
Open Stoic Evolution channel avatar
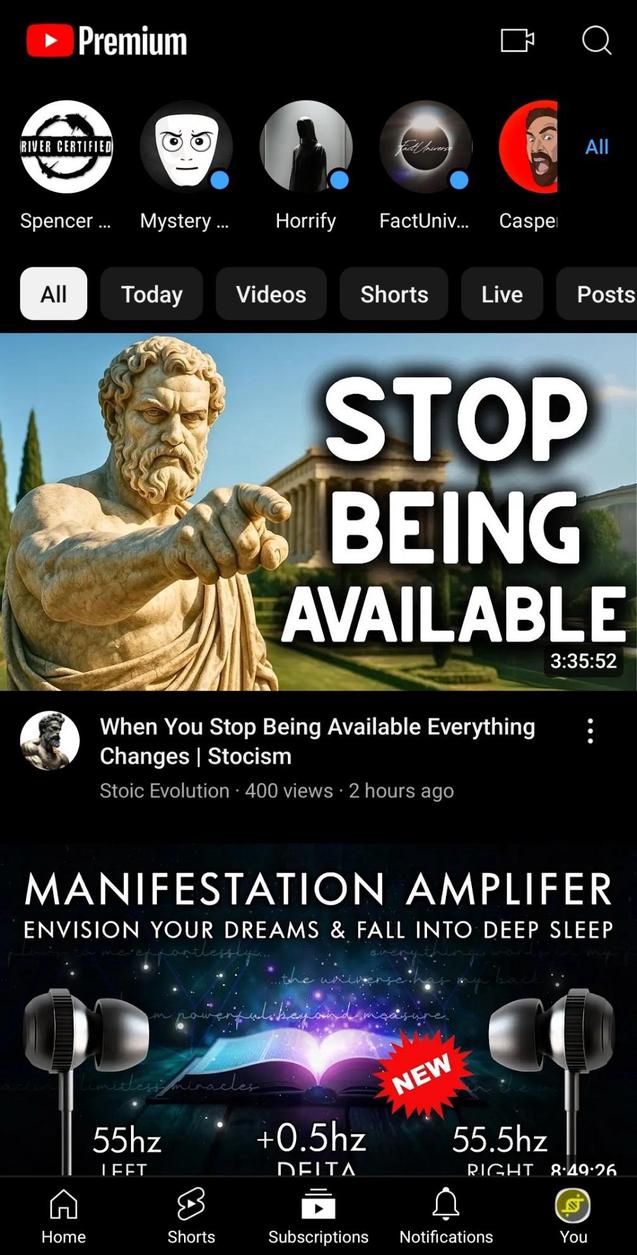(50, 741)
